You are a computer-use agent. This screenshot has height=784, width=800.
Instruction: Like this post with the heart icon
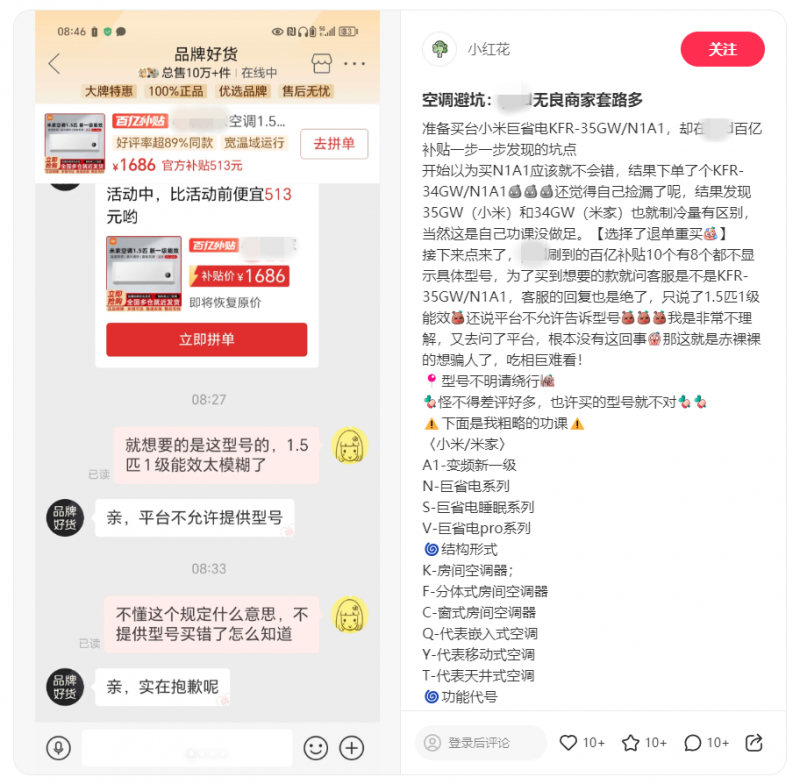click(569, 743)
